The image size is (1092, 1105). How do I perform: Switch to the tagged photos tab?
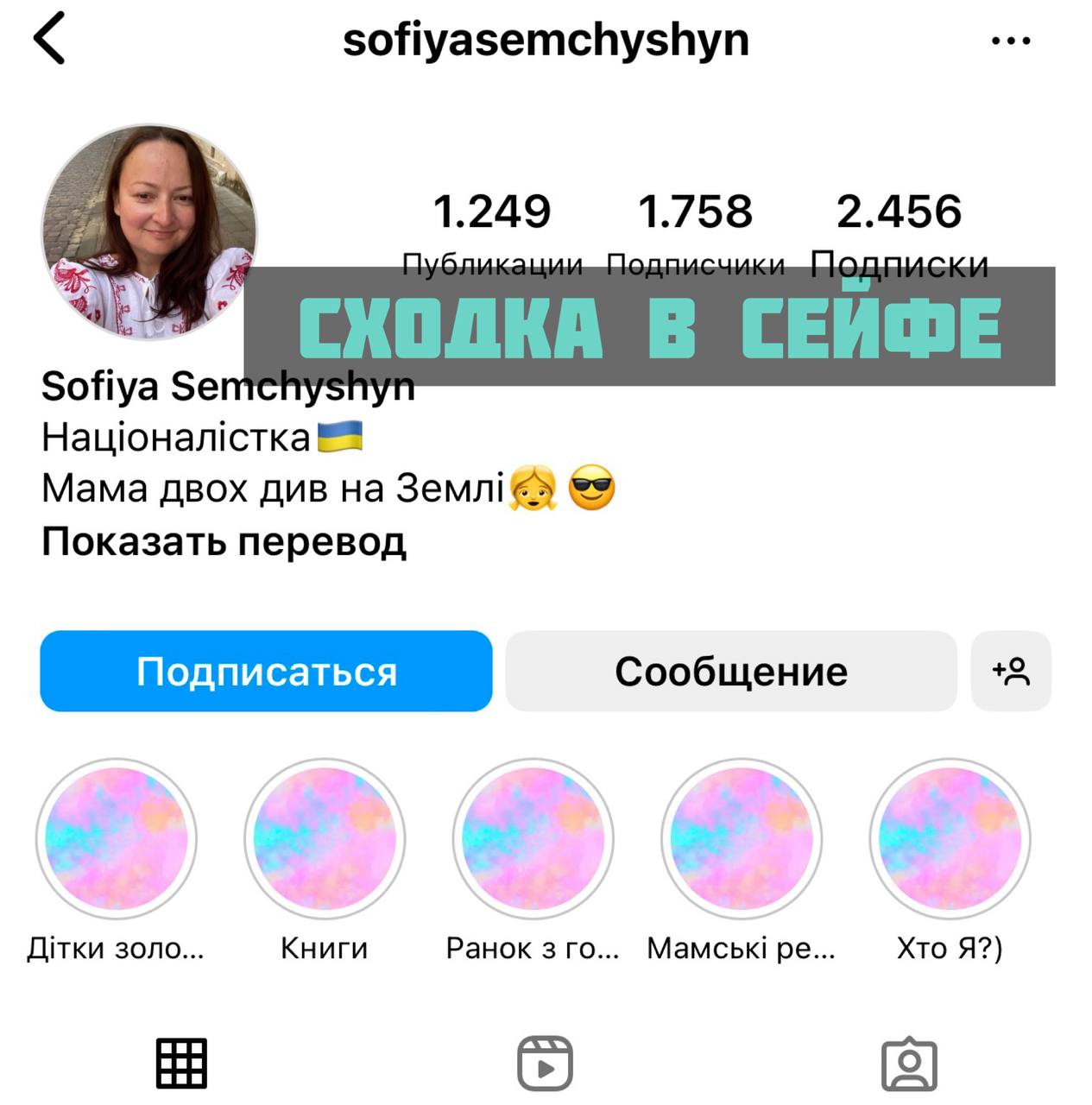pyautogui.click(x=909, y=1063)
